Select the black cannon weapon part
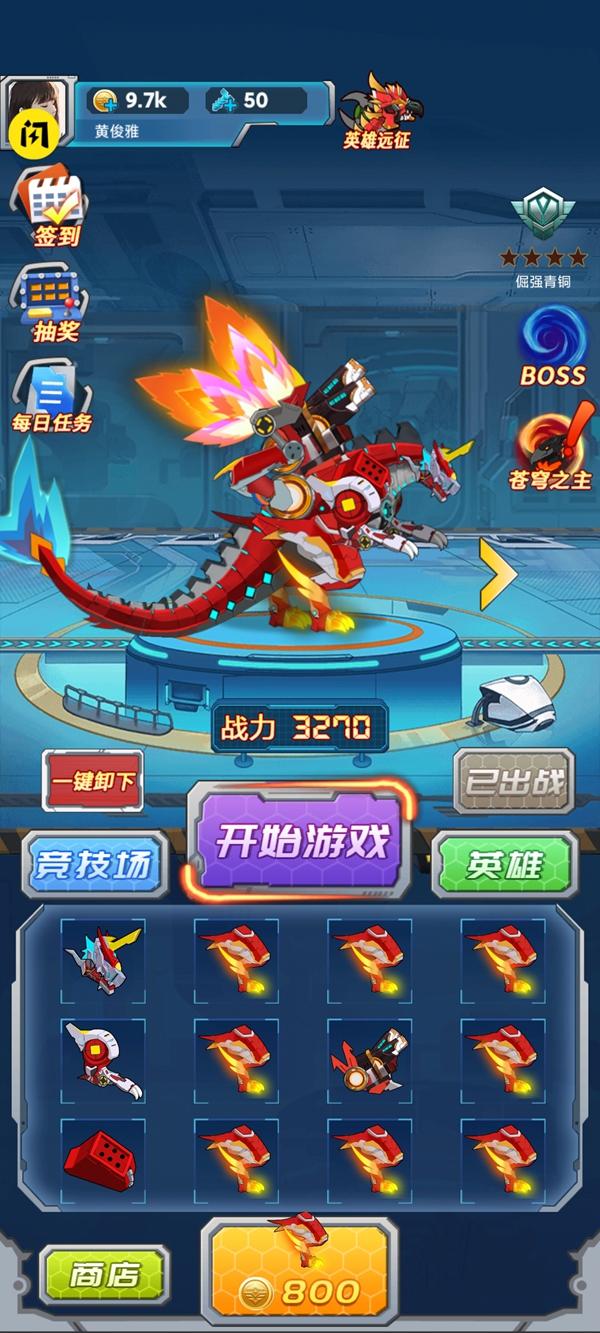The height and width of the screenshot is (1333, 600). click(x=369, y=1060)
